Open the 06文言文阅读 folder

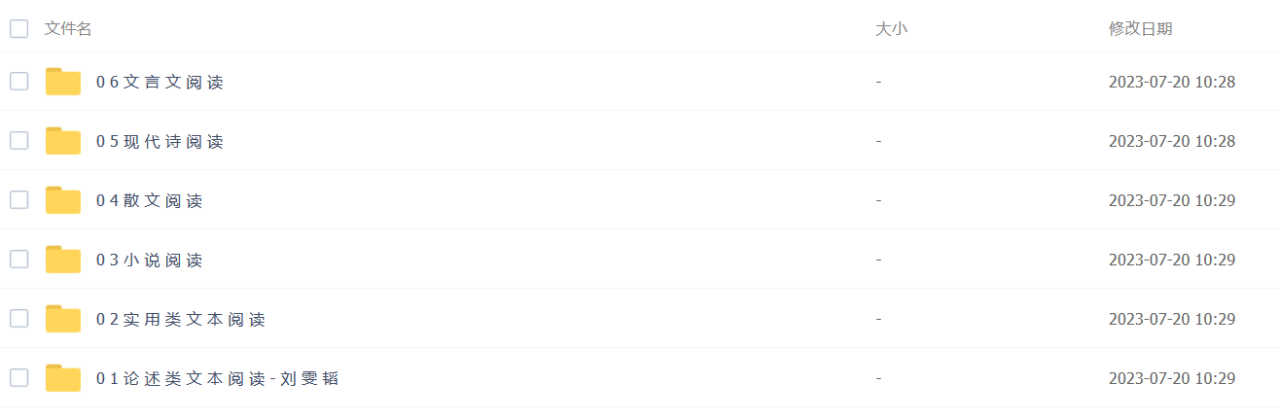[x=159, y=82]
